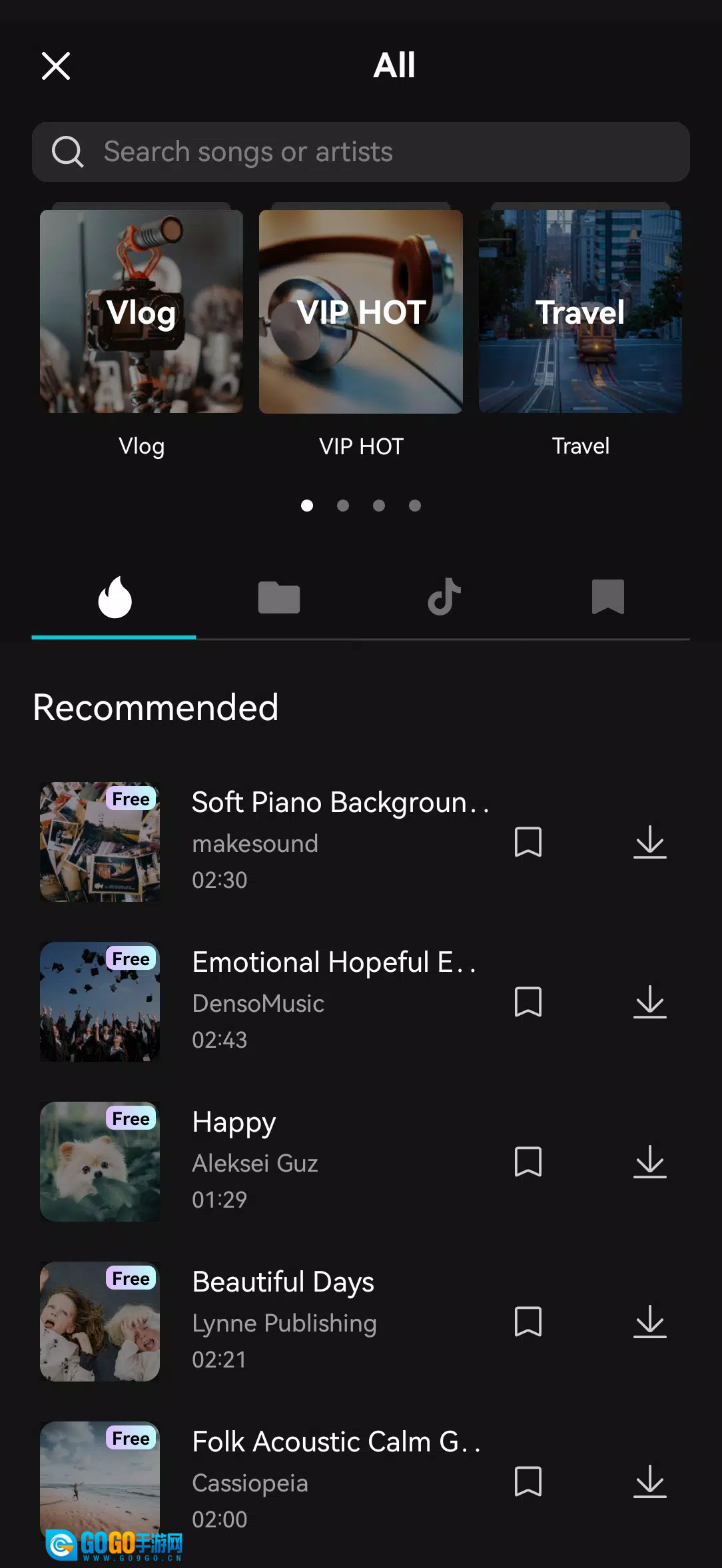Bookmark the Folk Acoustic Calm track
The height and width of the screenshot is (1568, 722).
point(528,1481)
